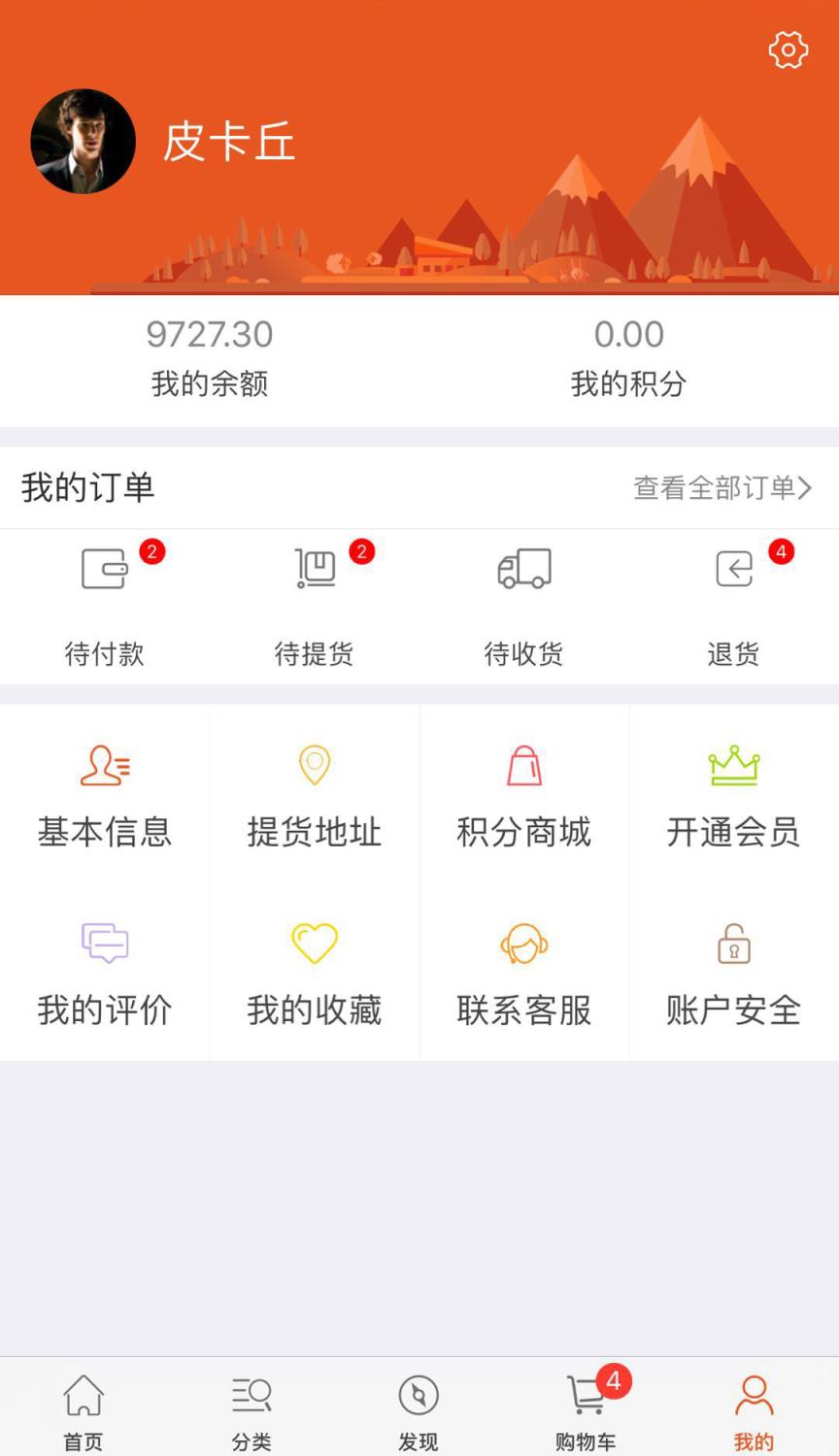Click the 我的收藏 heart icon

tap(315, 942)
